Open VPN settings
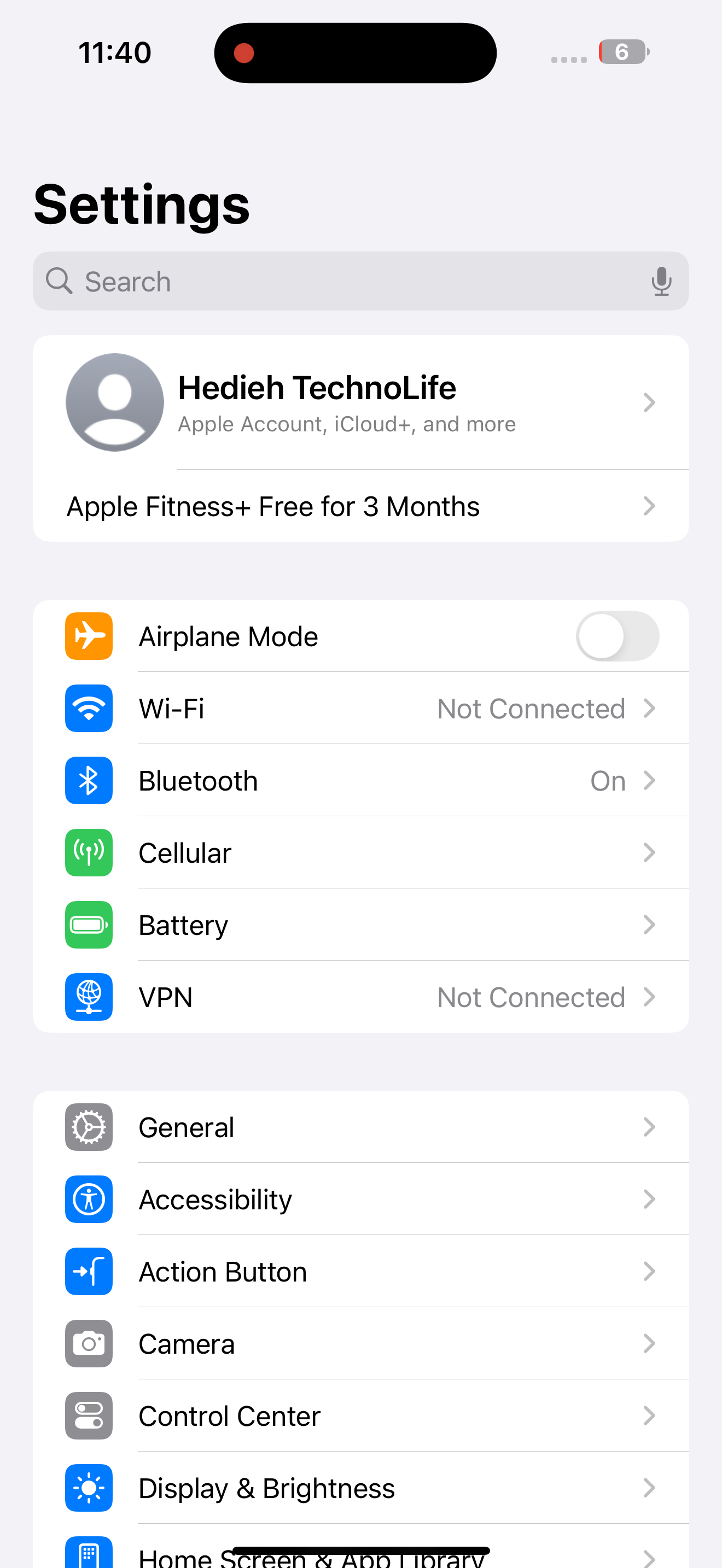This screenshot has height=1568, width=722. [x=360, y=997]
